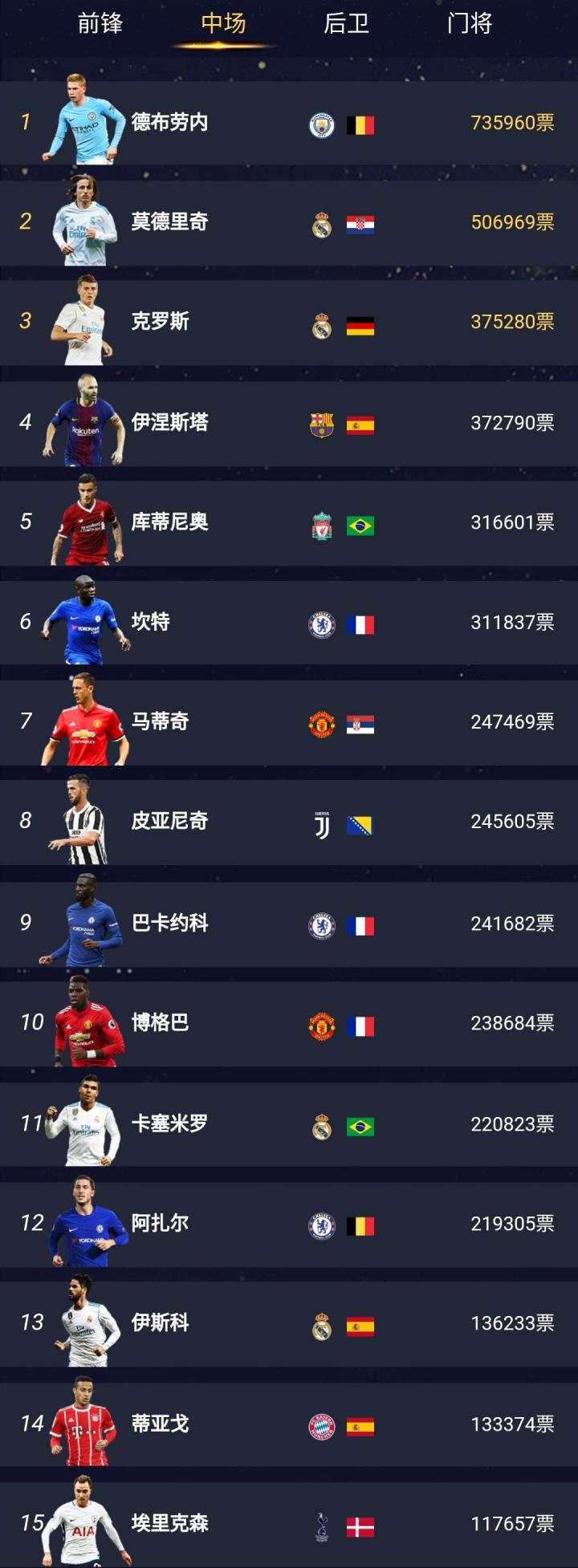The height and width of the screenshot is (1568, 578).
Task: Open the 后卫 tab
Action: pyautogui.click(x=346, y=23)
